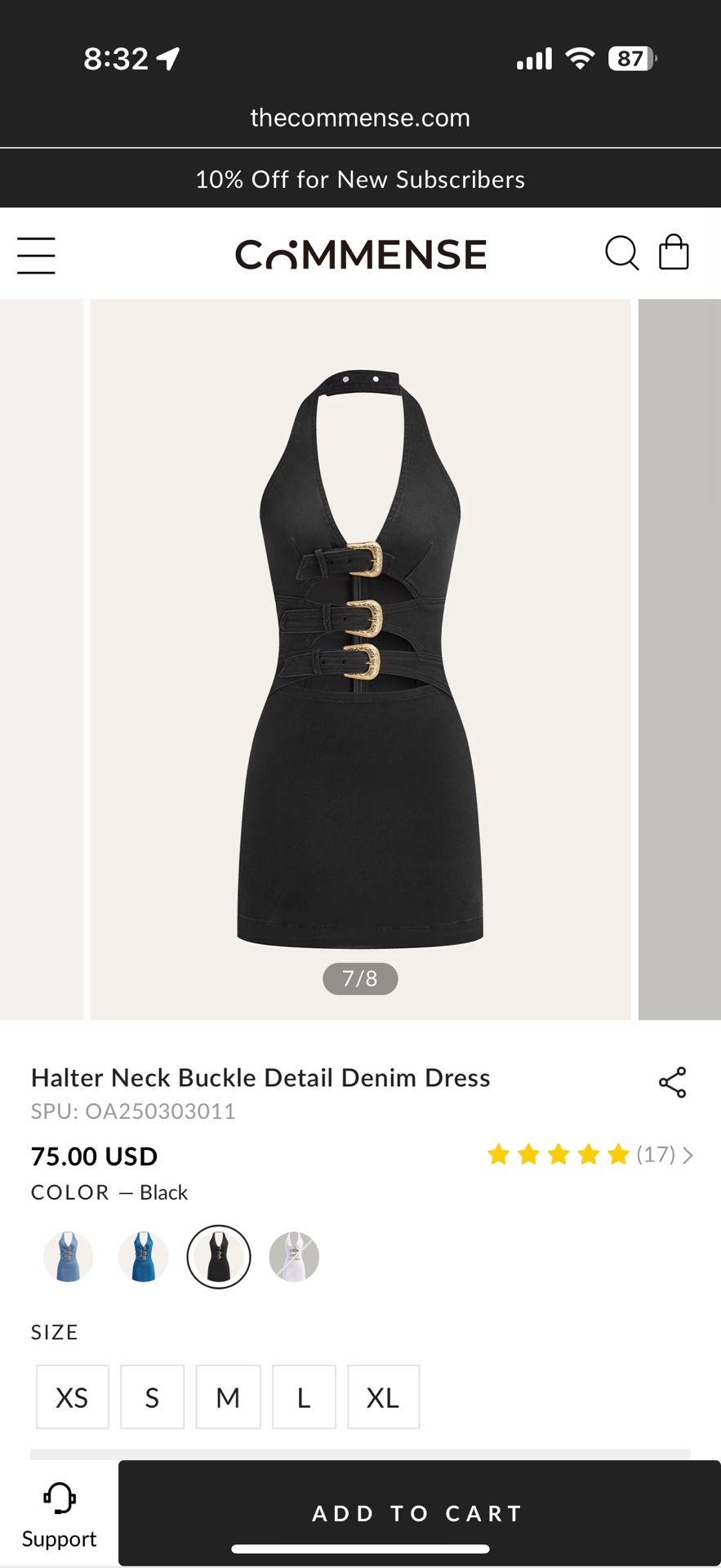
Task: Share this denim dress
Action: (x=672, y=1082)
